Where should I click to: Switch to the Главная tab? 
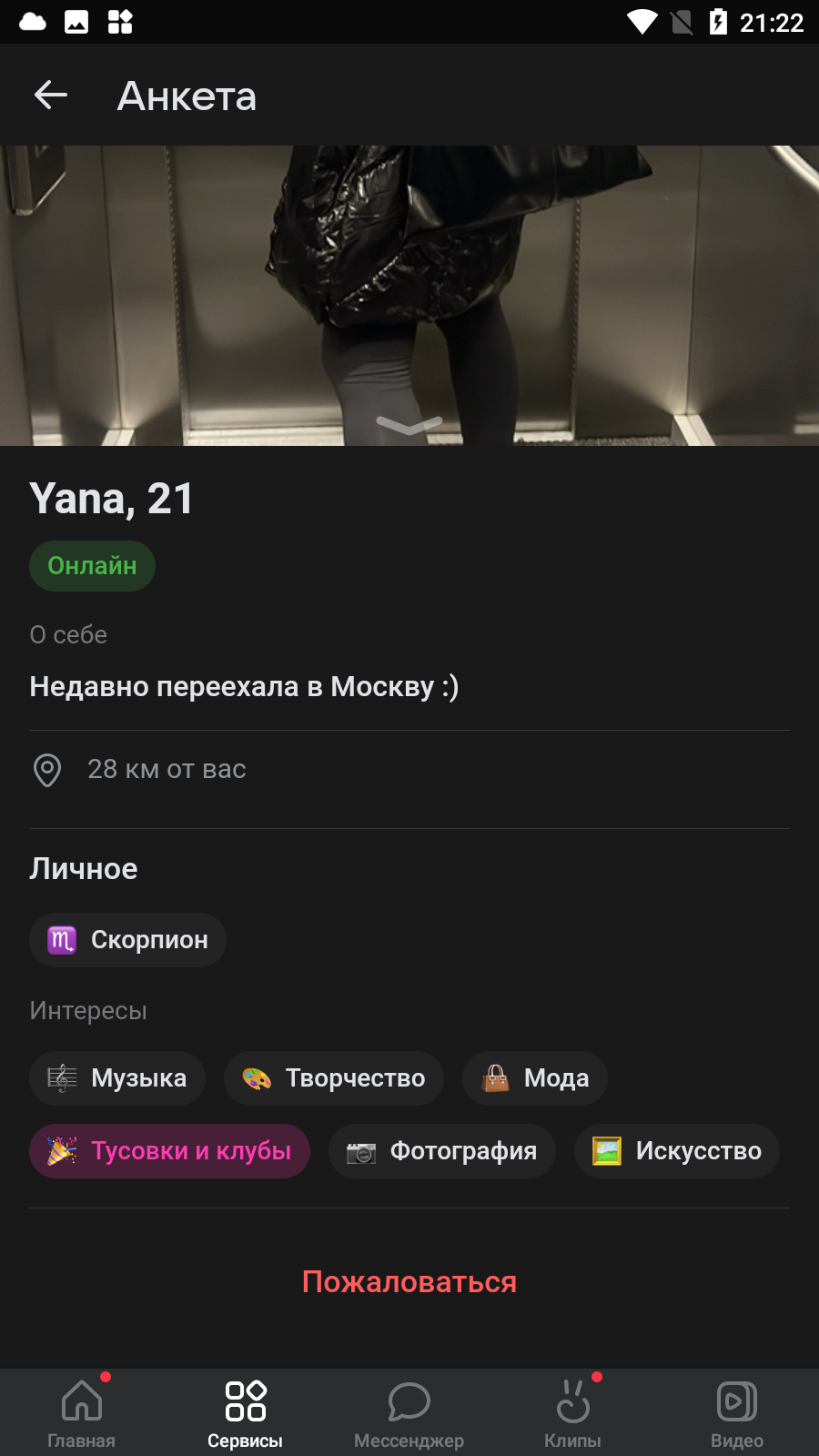(82, 1412)
